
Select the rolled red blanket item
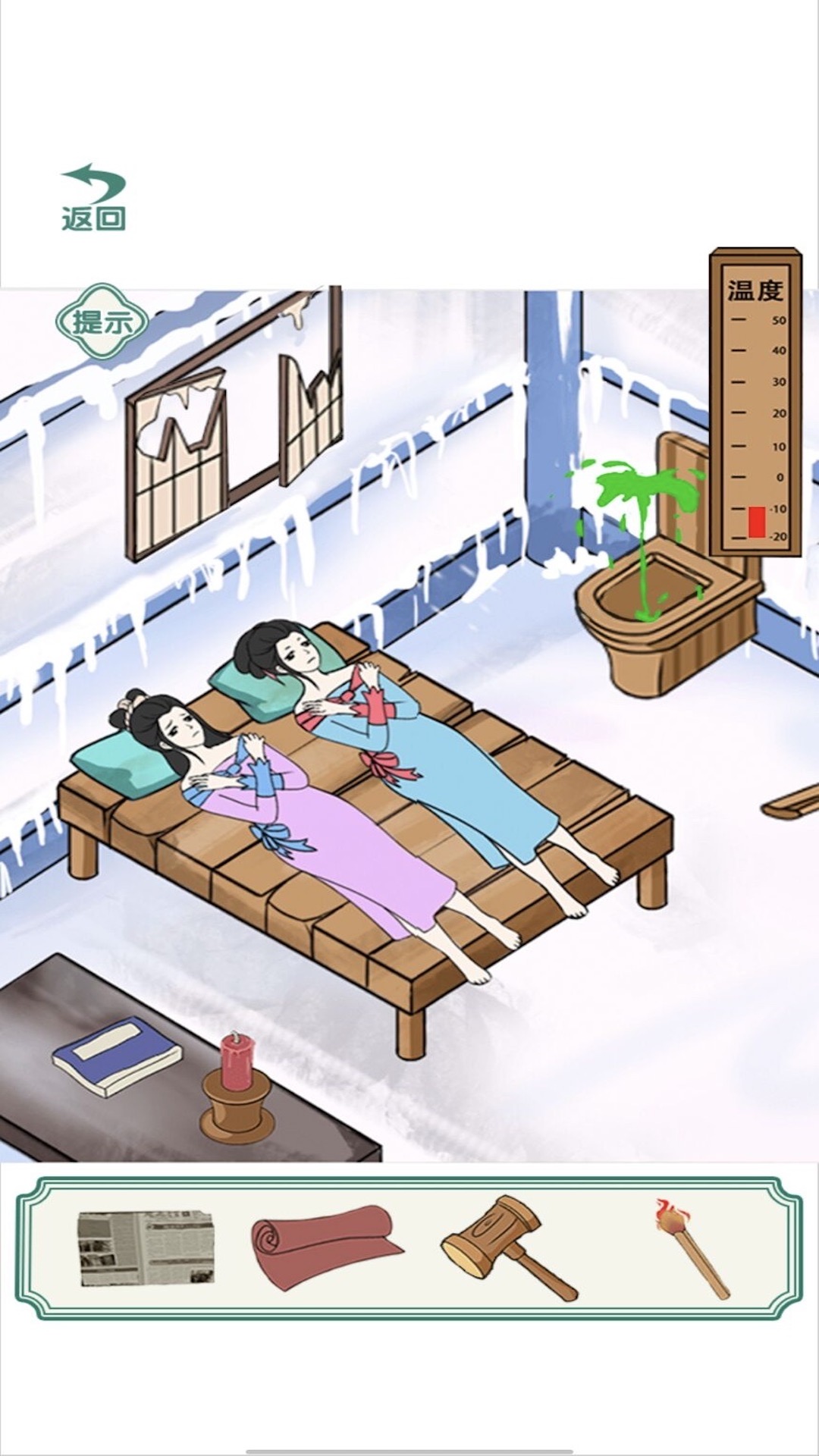[x=322, y=1246]
